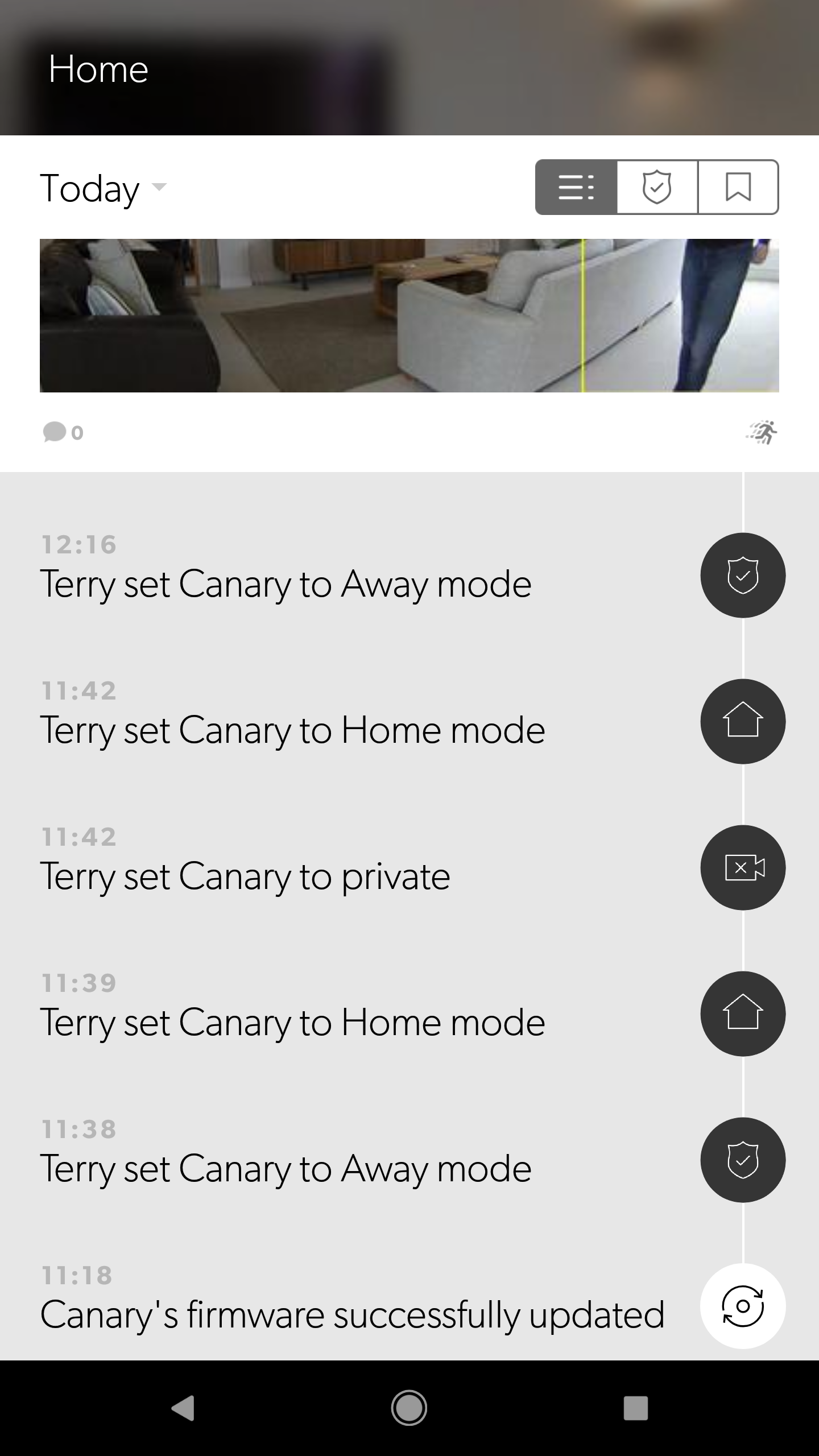Viewport: 819px width, 1456px height.
Task: Open the 11:42 Home mode entry
Action: (409, 721)
